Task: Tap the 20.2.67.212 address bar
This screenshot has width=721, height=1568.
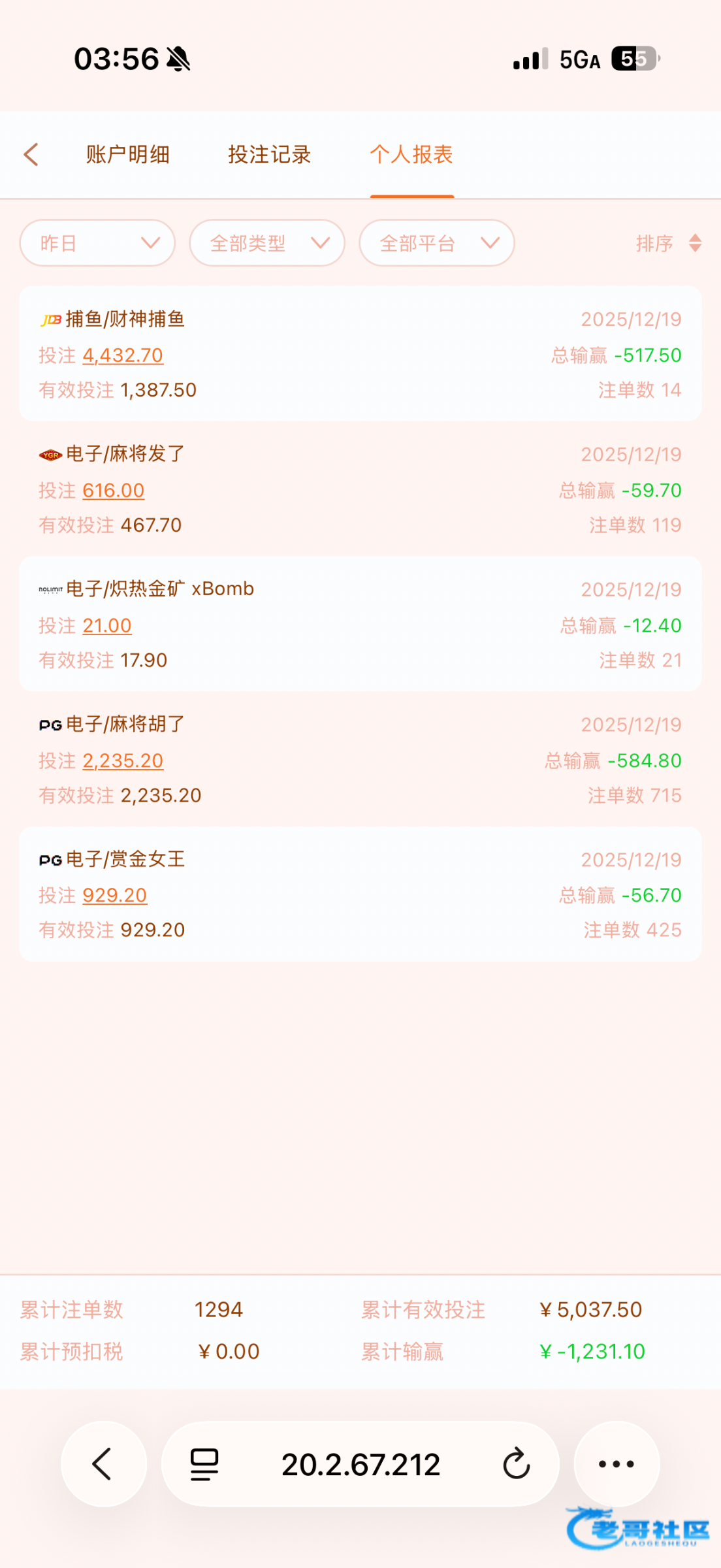Action: (360, 1463)
